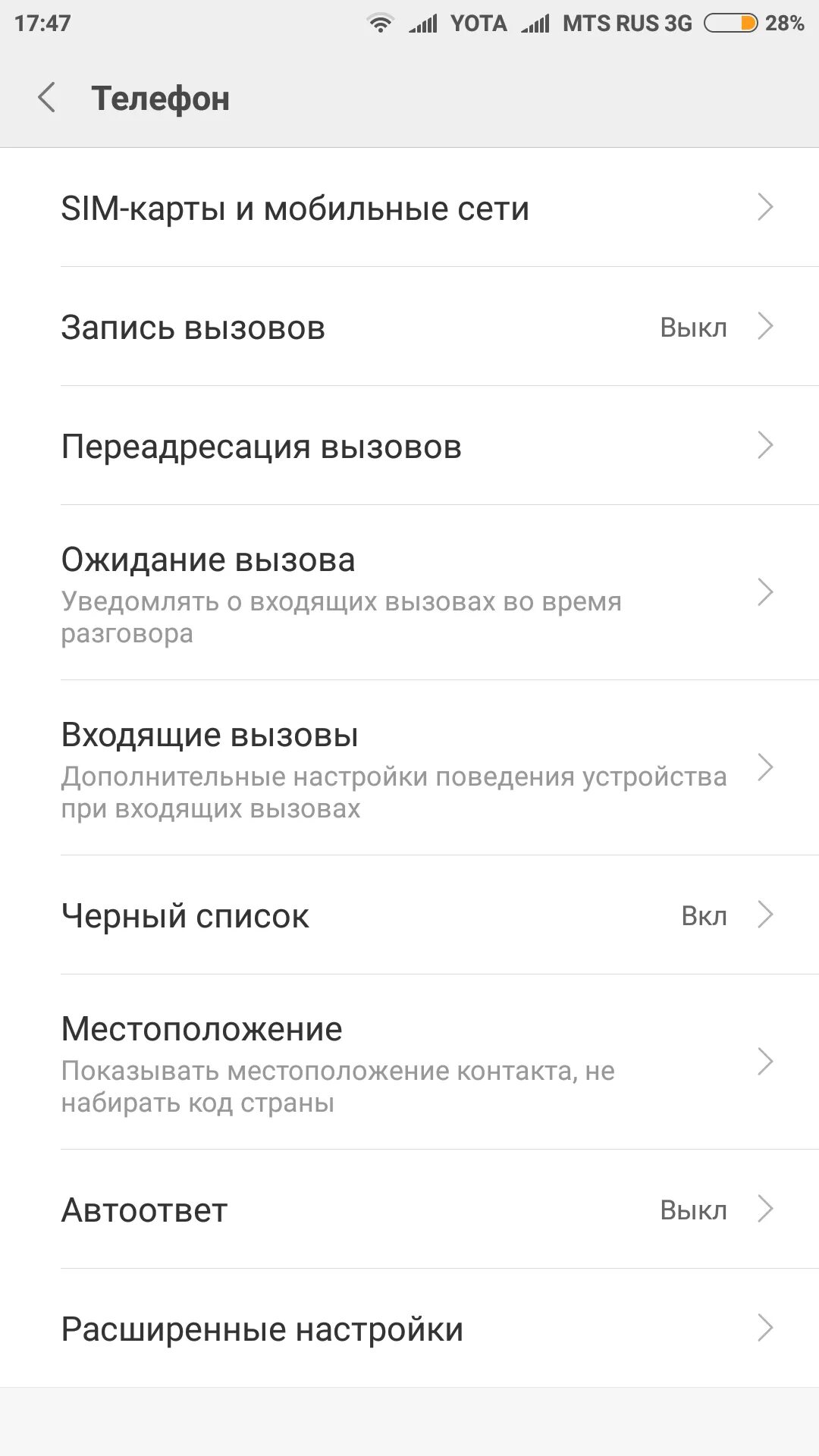Open Черный список

(x=409, y=915)
